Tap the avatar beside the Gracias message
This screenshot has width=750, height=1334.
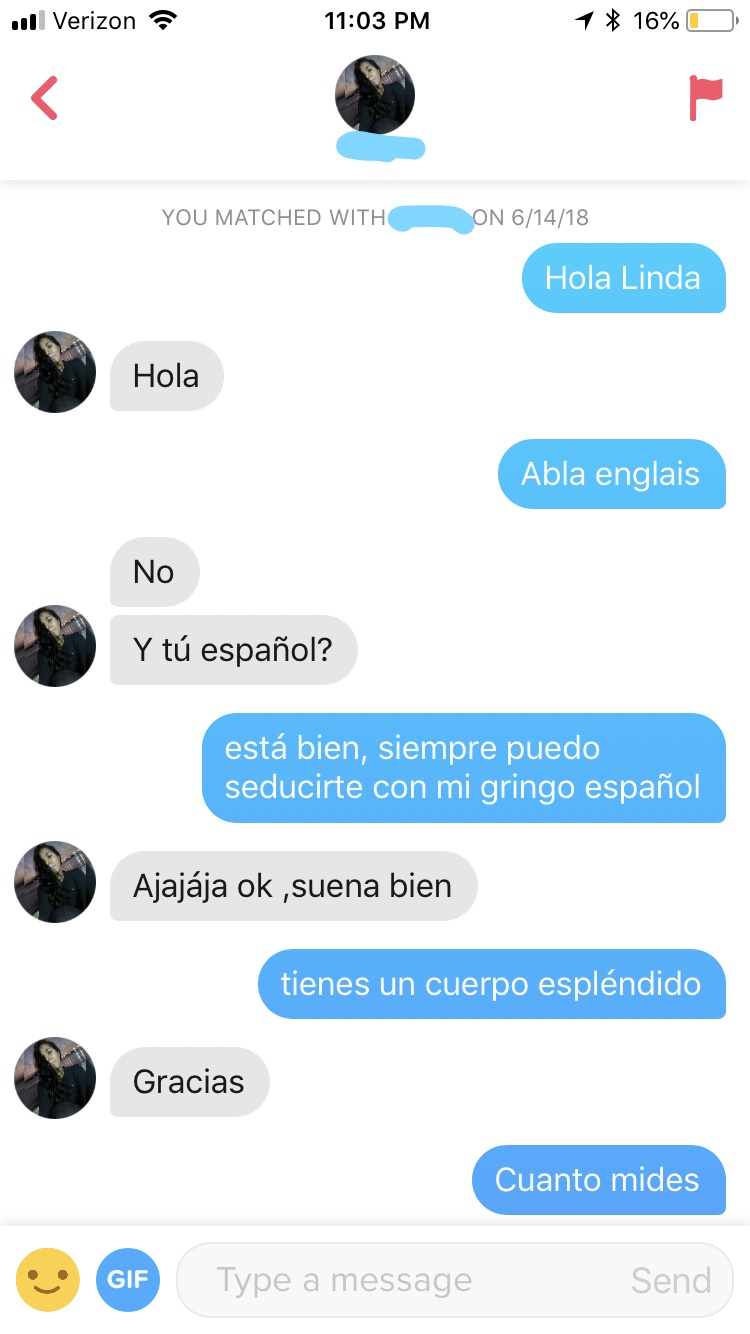[55, 1078]
